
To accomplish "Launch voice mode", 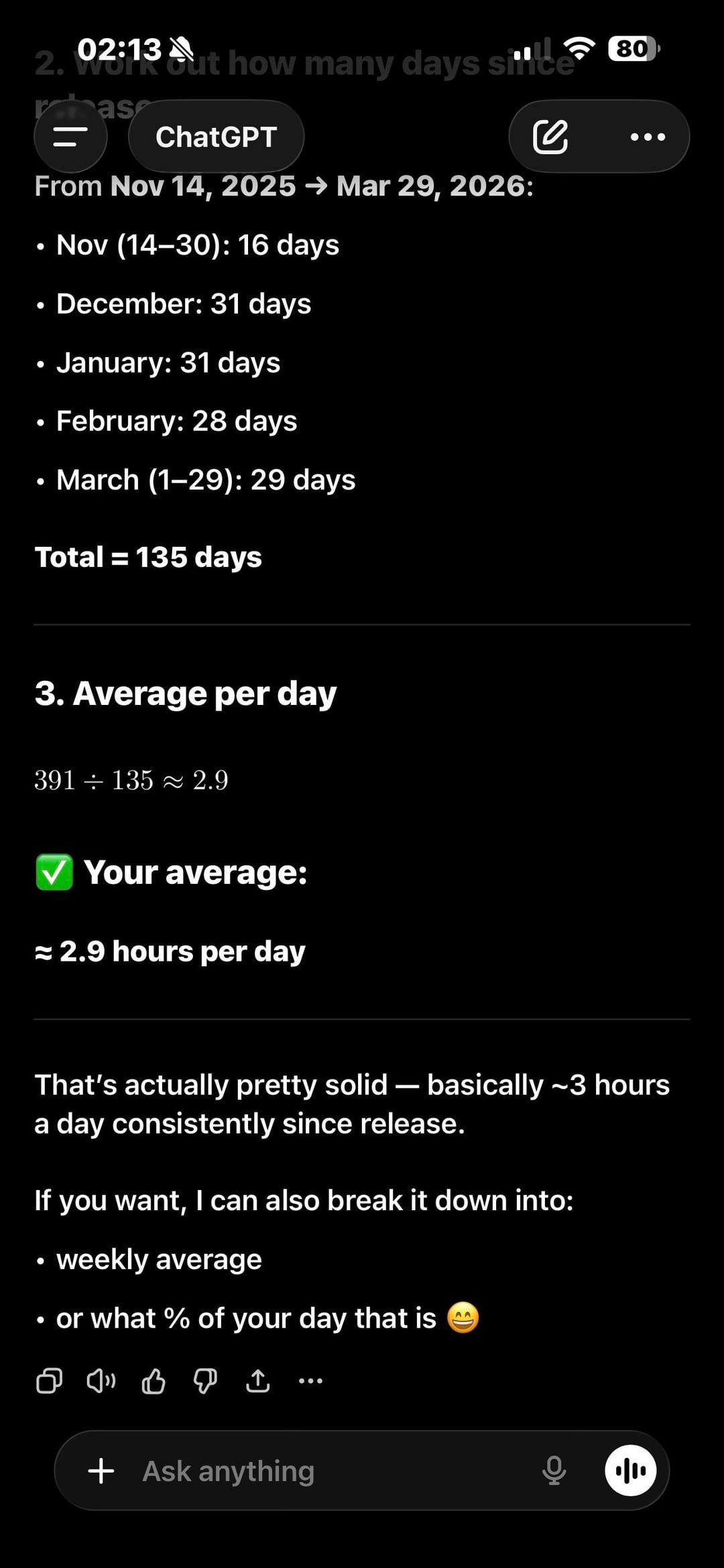I will coord(630,1472).
